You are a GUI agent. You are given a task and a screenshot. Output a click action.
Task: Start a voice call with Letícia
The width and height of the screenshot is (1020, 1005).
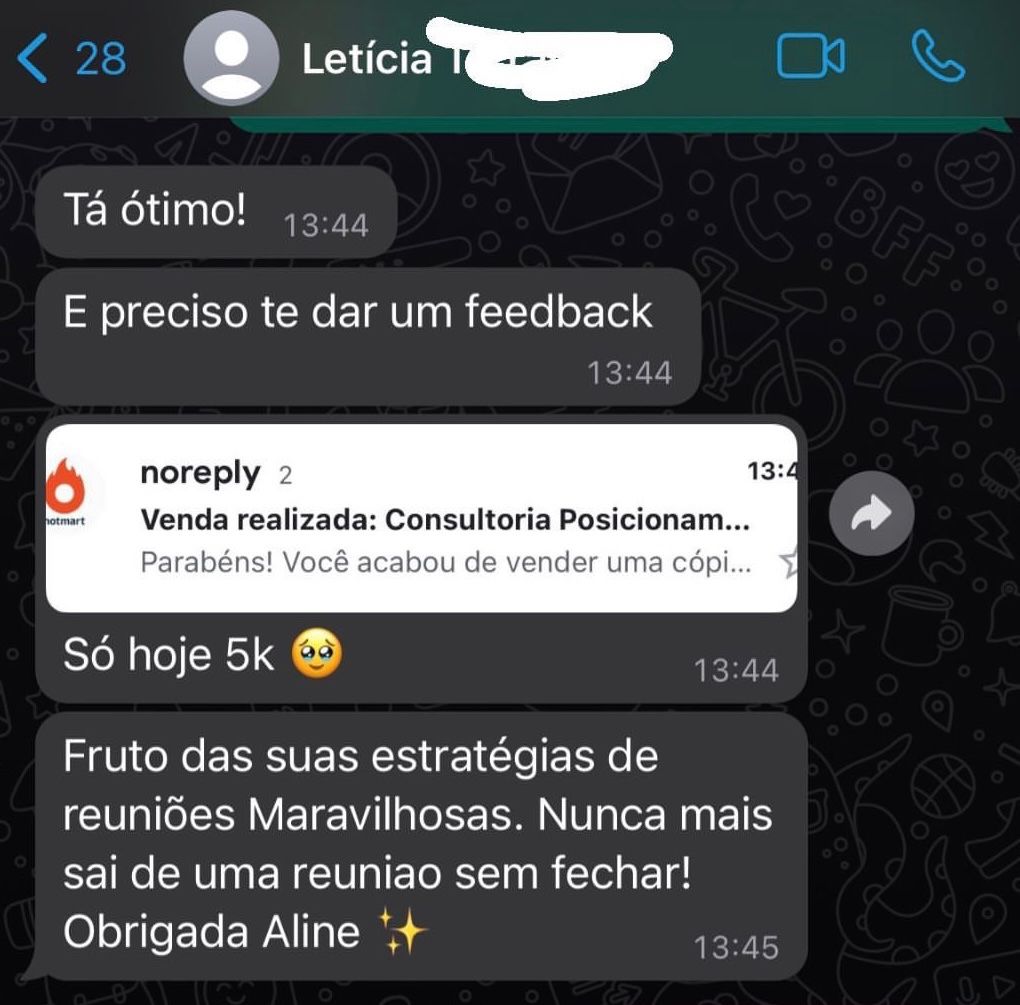[x=938, y=58]
